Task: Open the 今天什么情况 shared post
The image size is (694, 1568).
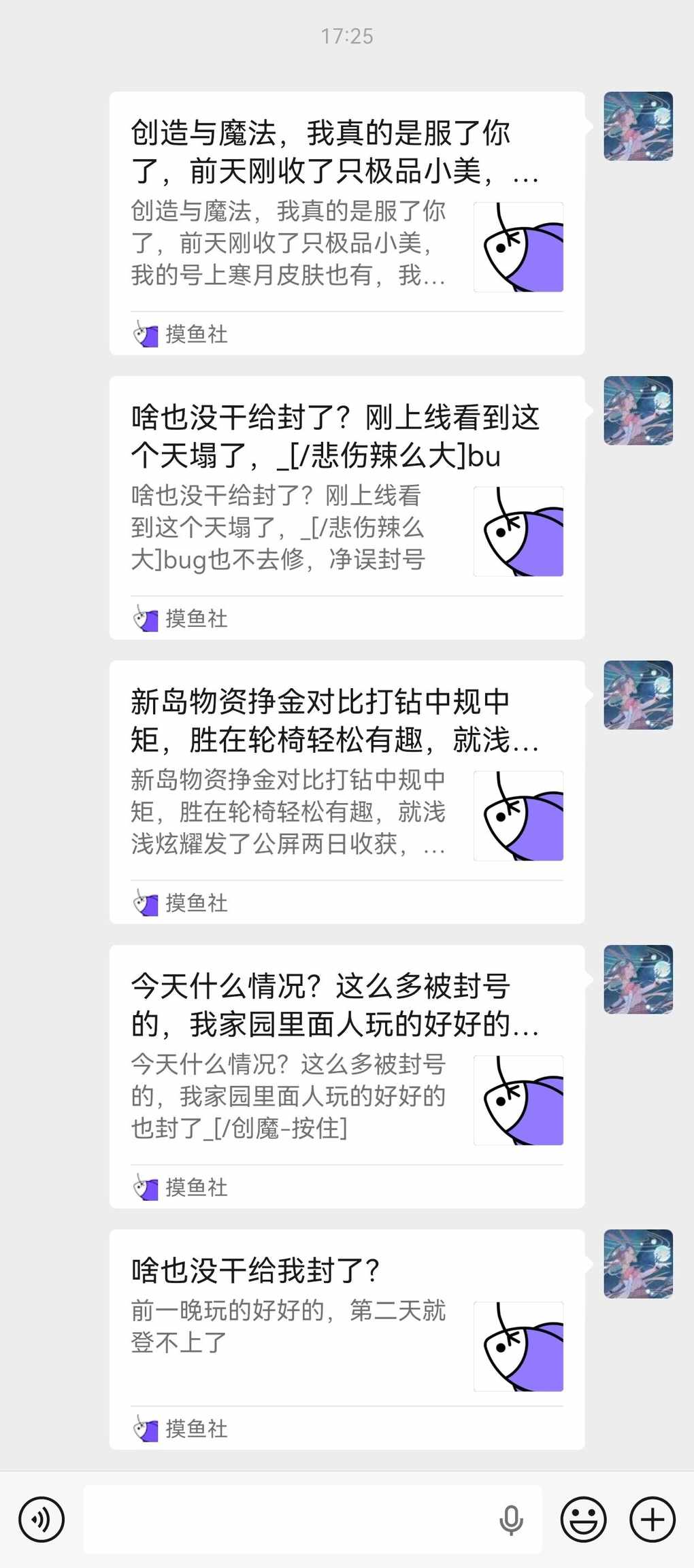Action: (x=346, y=1076)
